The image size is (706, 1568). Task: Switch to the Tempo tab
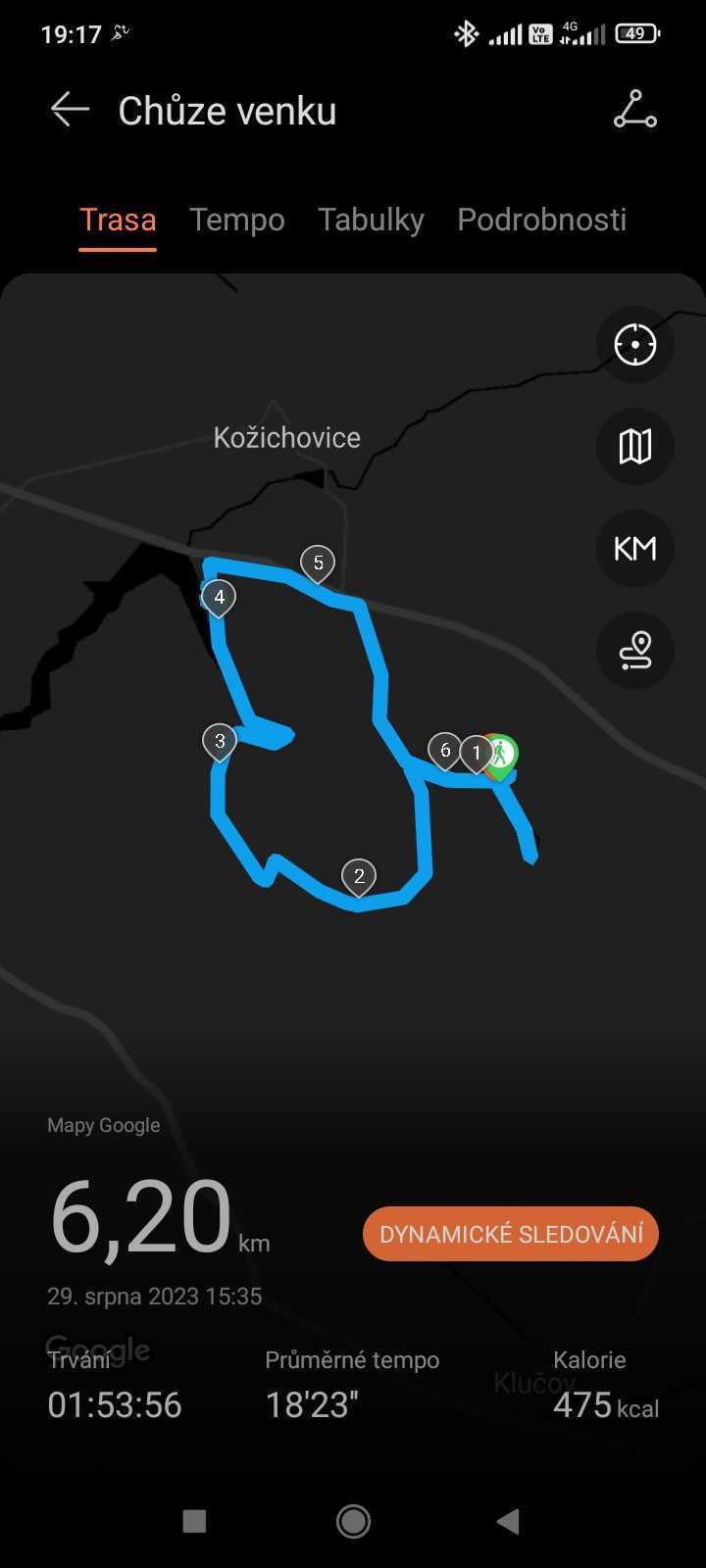click(x=236, y=220)
